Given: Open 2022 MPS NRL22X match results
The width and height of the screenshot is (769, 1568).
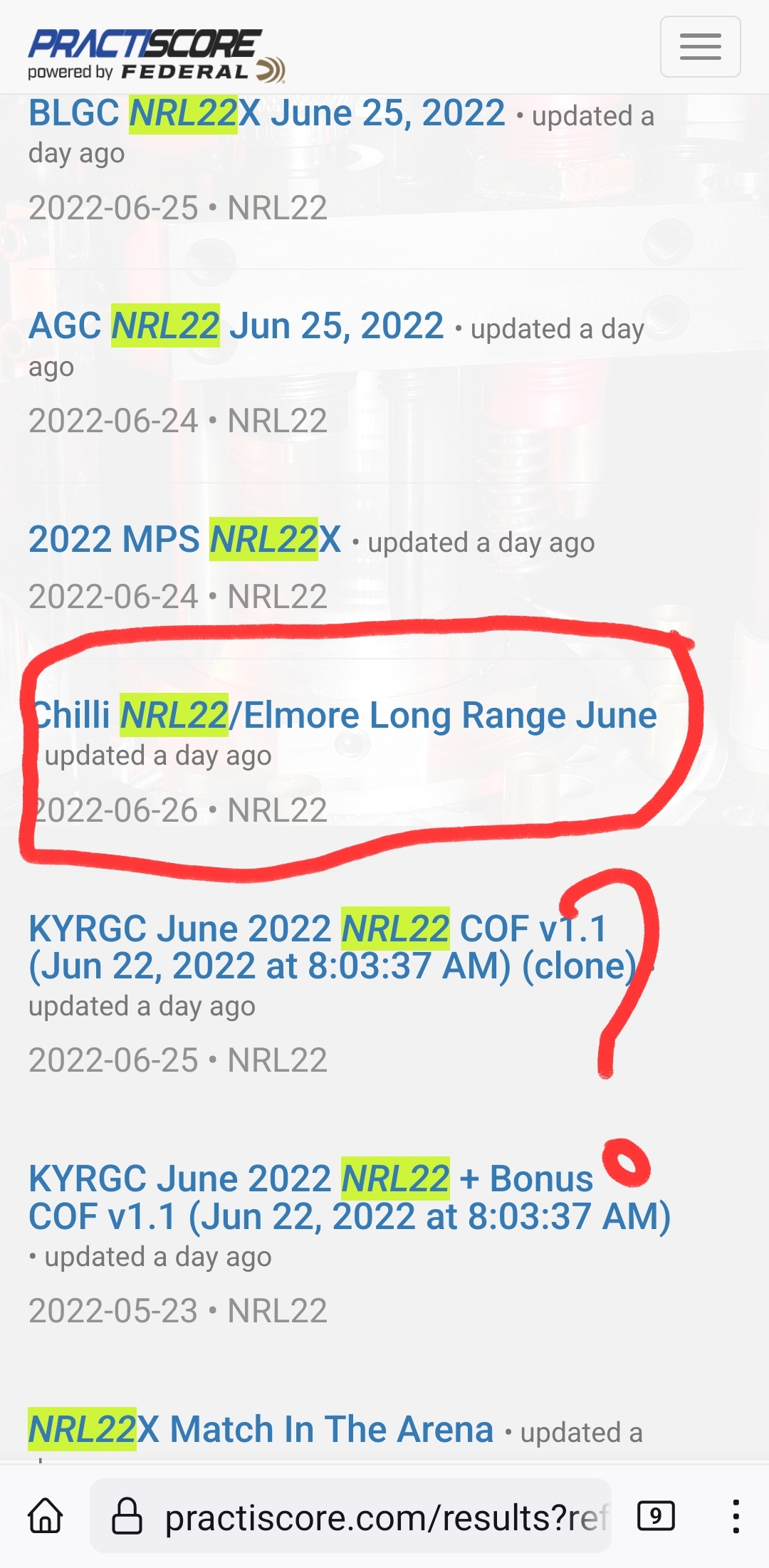Looking at the screenshot, I should point(184,539).
